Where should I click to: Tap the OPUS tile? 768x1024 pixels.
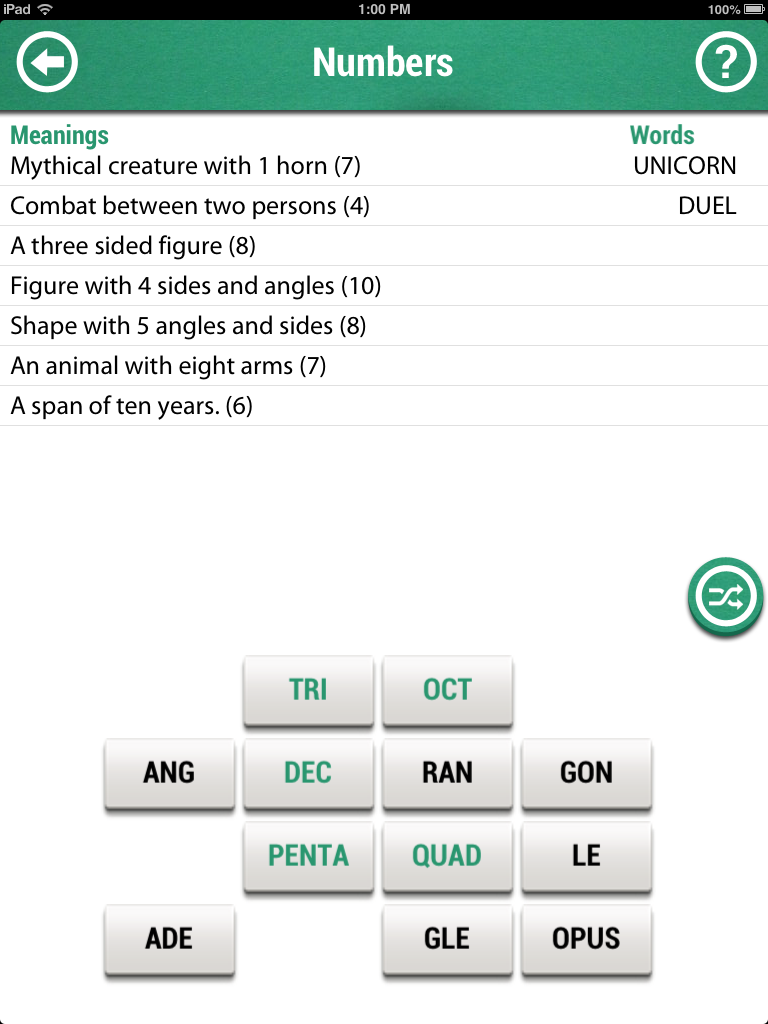coord(586,939)
